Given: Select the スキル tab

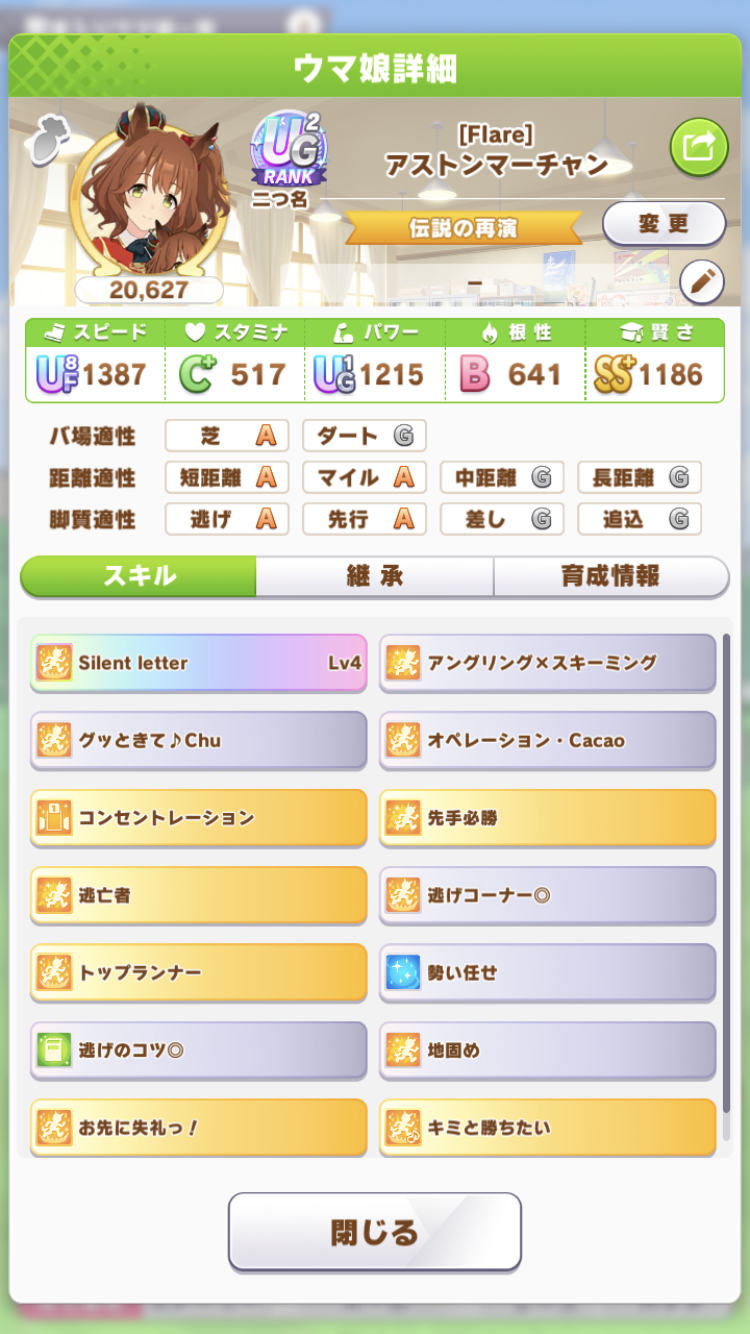Looking at the screenshot, I should 139,576.
